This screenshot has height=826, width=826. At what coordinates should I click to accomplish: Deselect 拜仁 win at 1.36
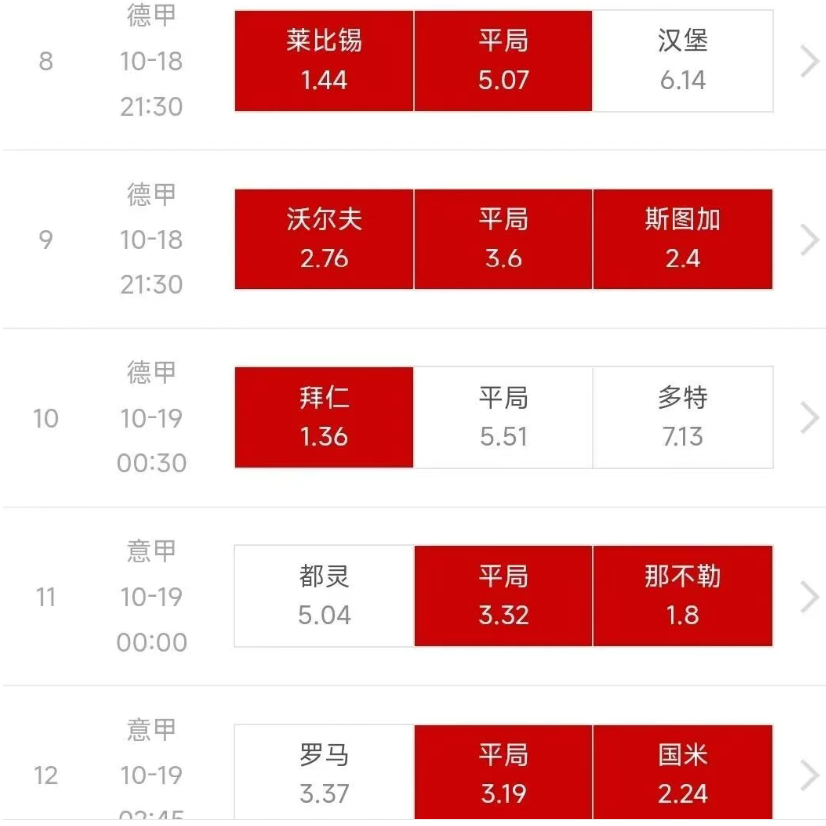(324, 417)
